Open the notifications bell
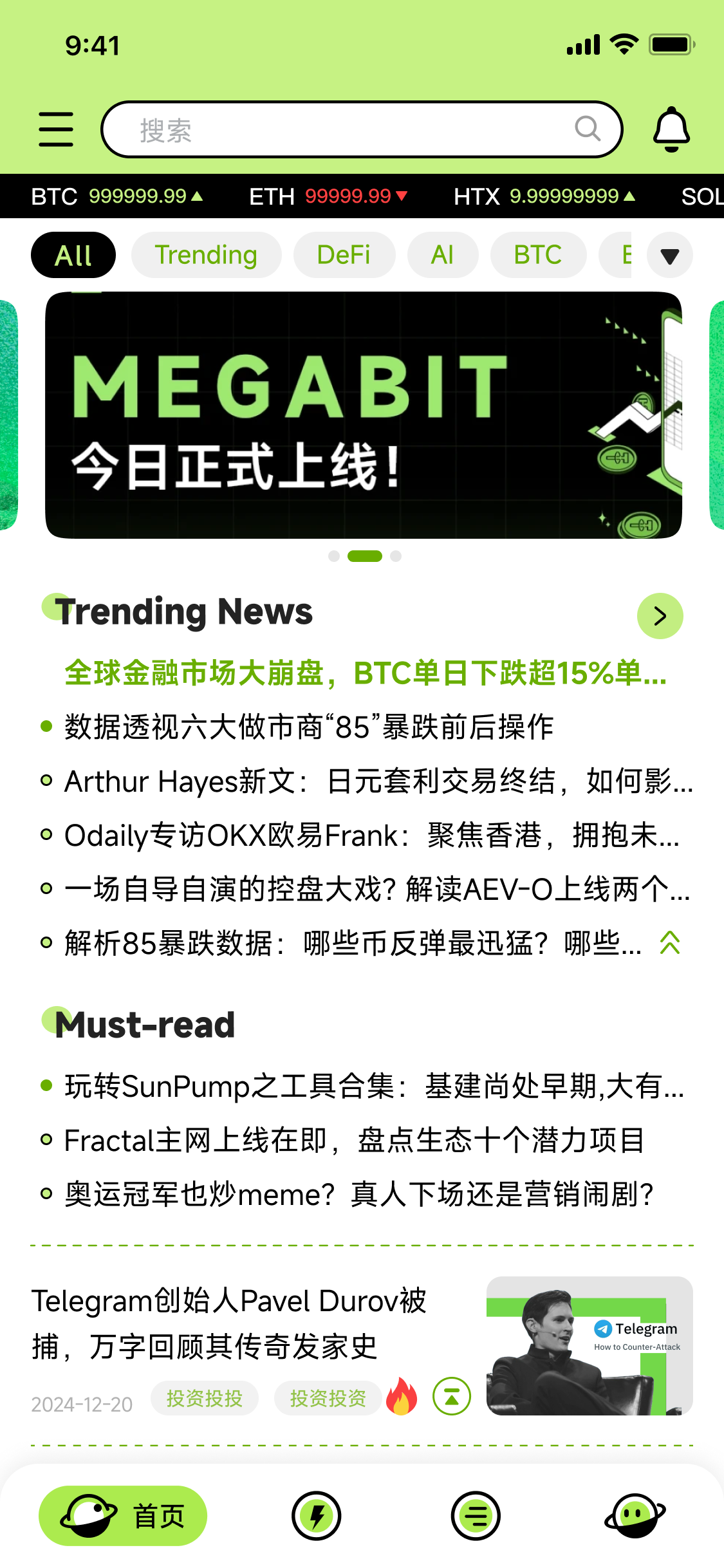Image resolution: width=724 pixels, height=1568 pixels. pyautogui.click(x=671, y=129)
